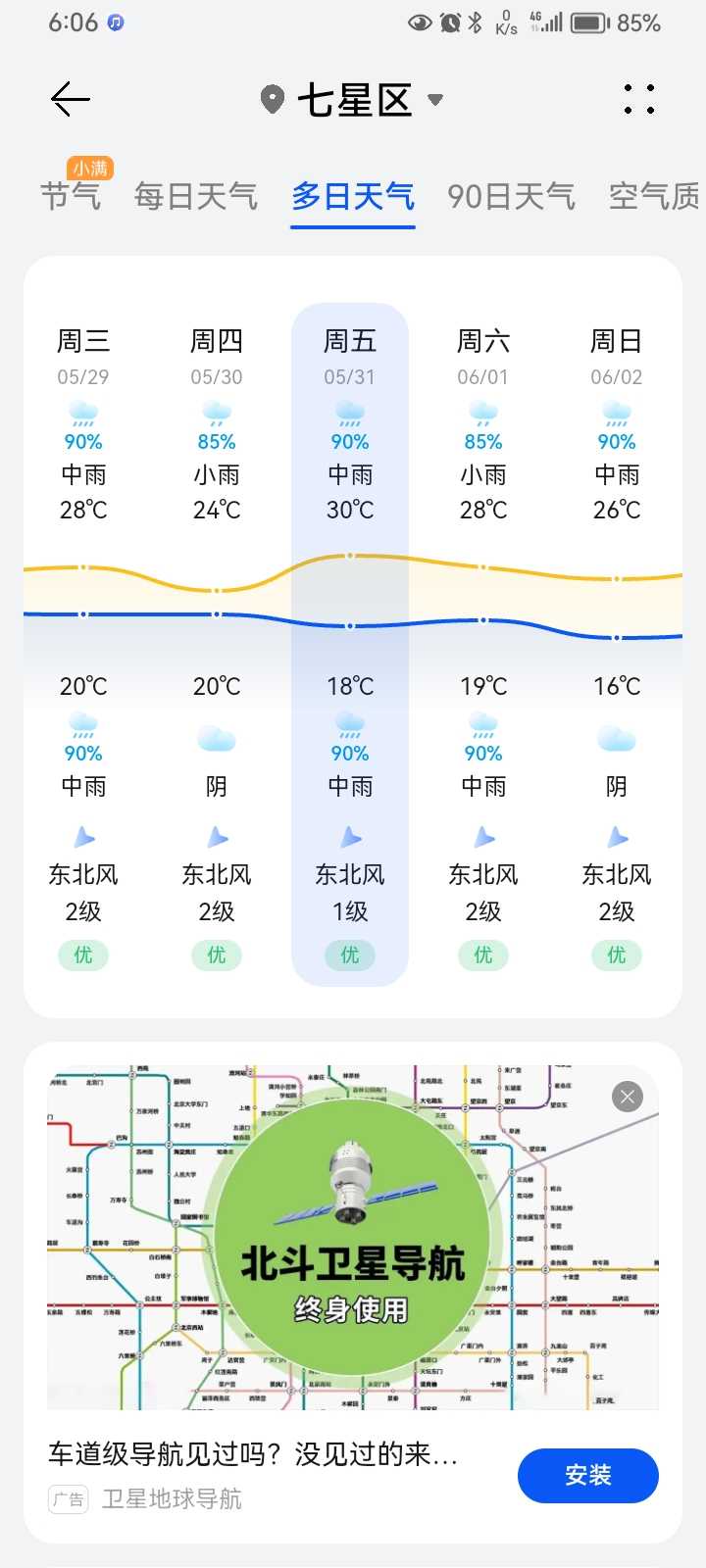Viewport: 706px width, 1568px height.
Task: Dismiss the 北斗卫星导航 ad banner
Action: (x=628, y=1096)
